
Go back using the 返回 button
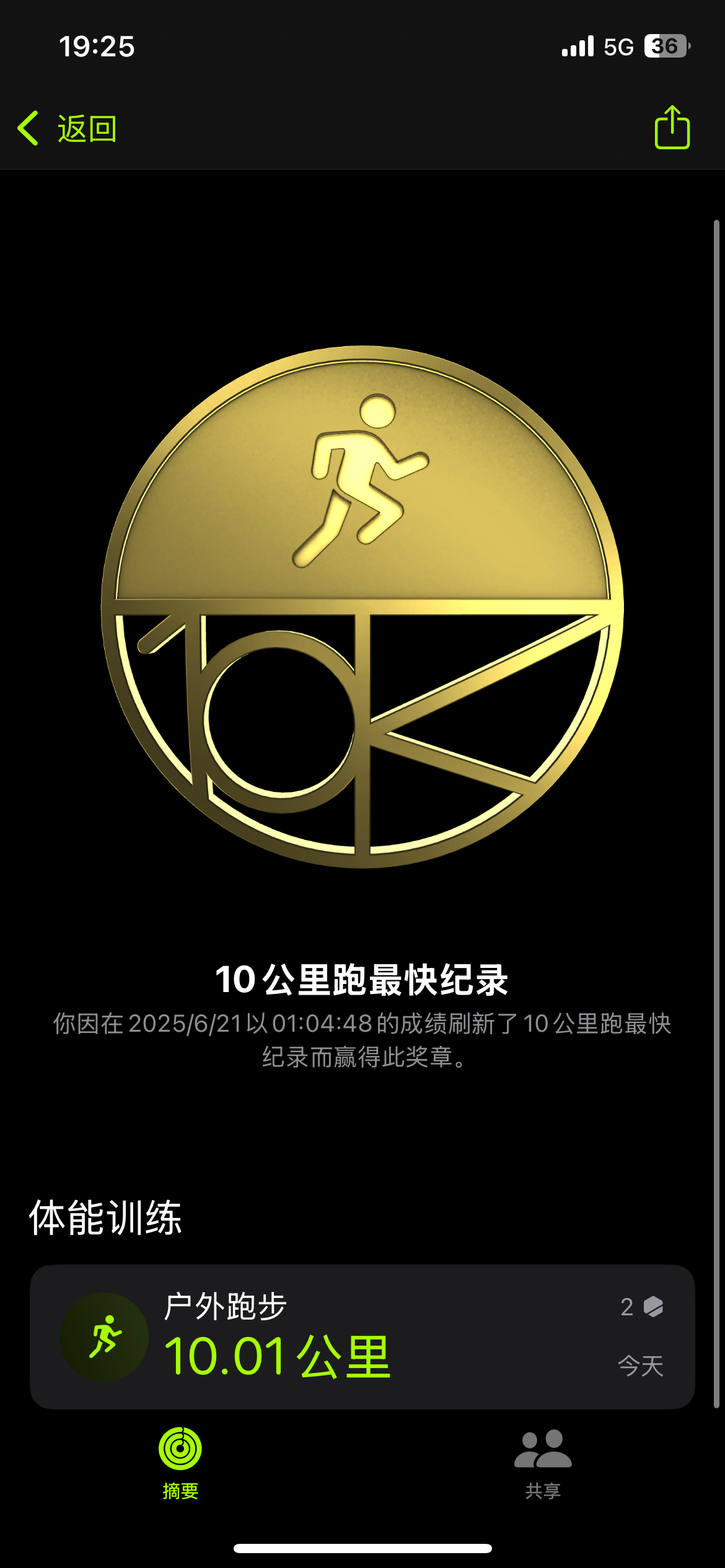[67, 129]
